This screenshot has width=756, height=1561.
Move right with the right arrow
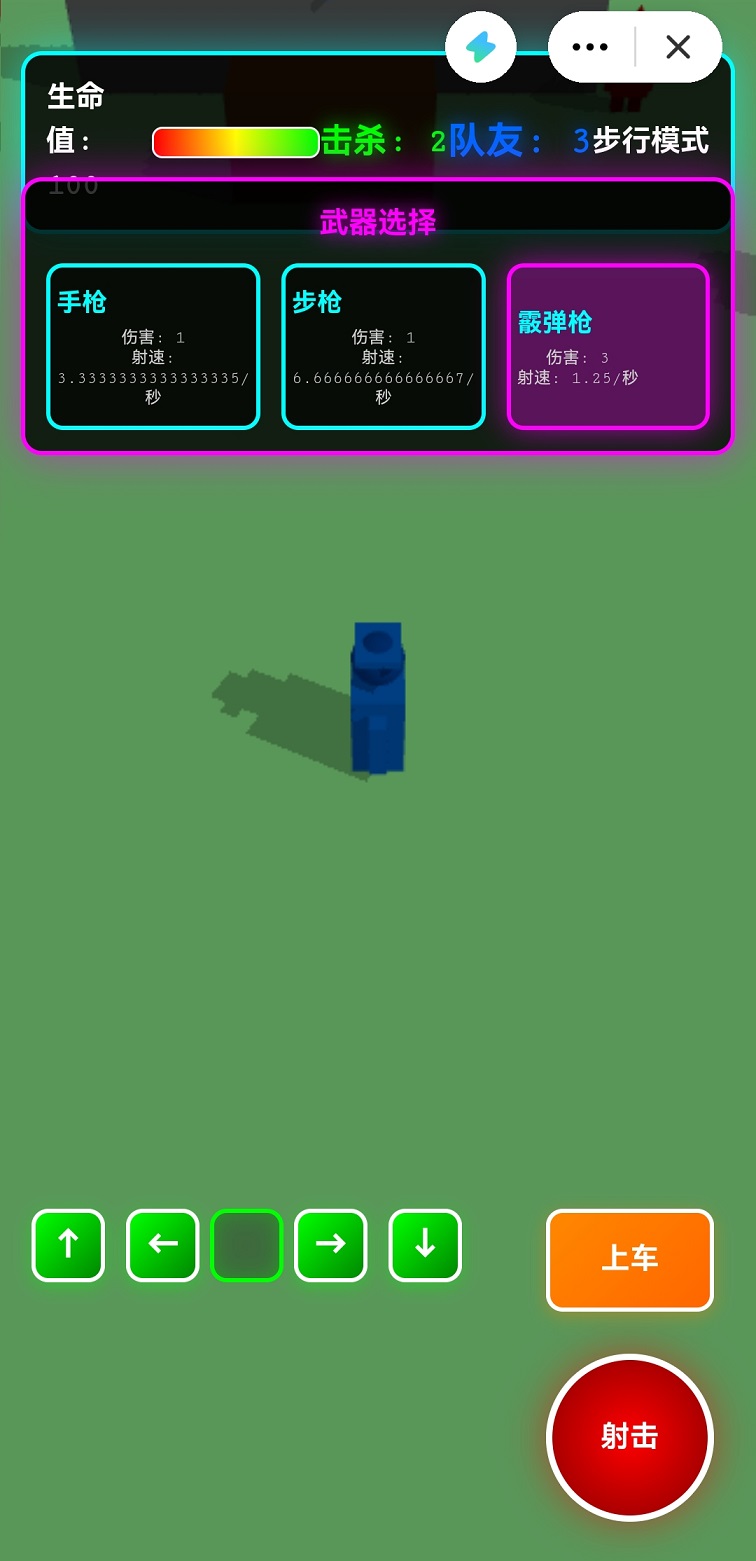[331, 1245]
